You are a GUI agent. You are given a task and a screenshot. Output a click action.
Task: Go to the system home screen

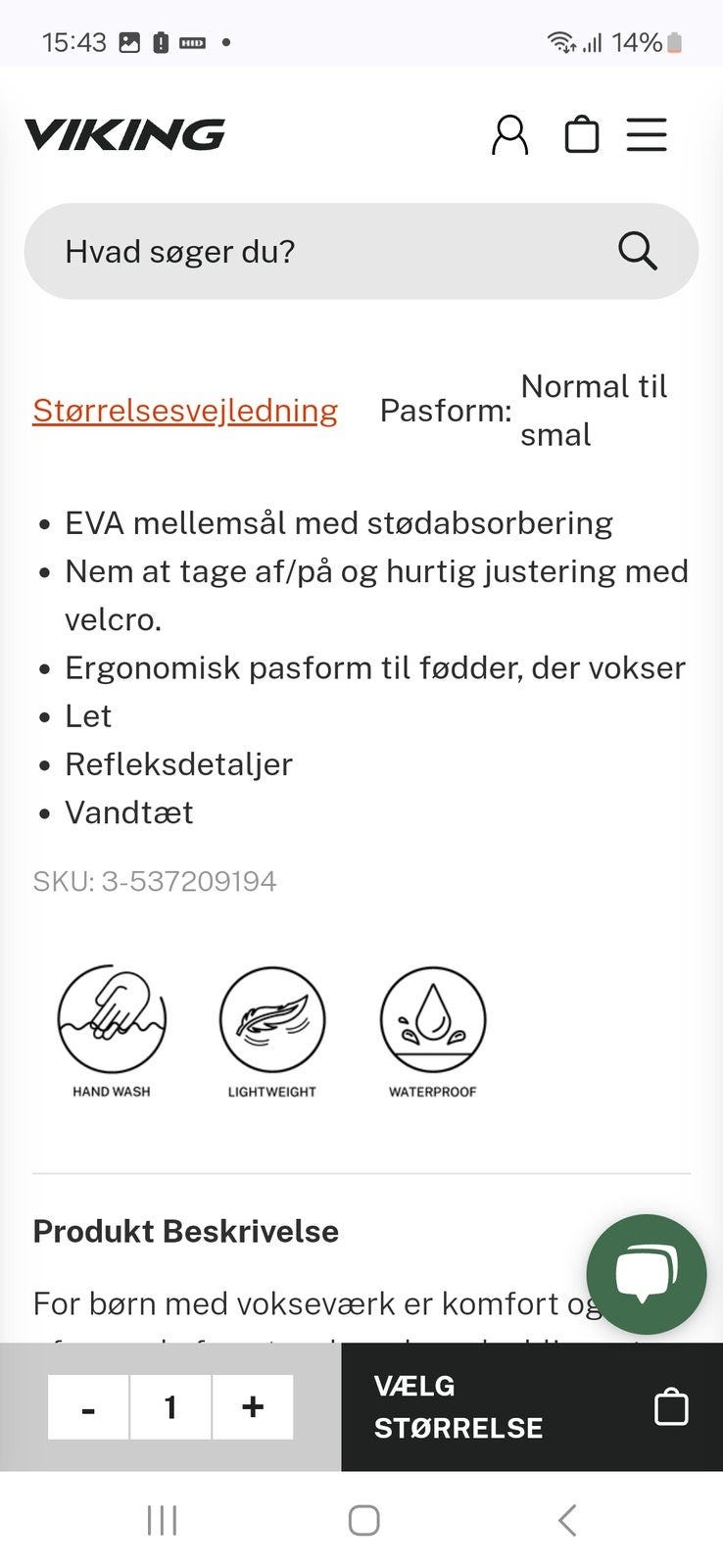pyautogui.click(x=363, y=1520)
